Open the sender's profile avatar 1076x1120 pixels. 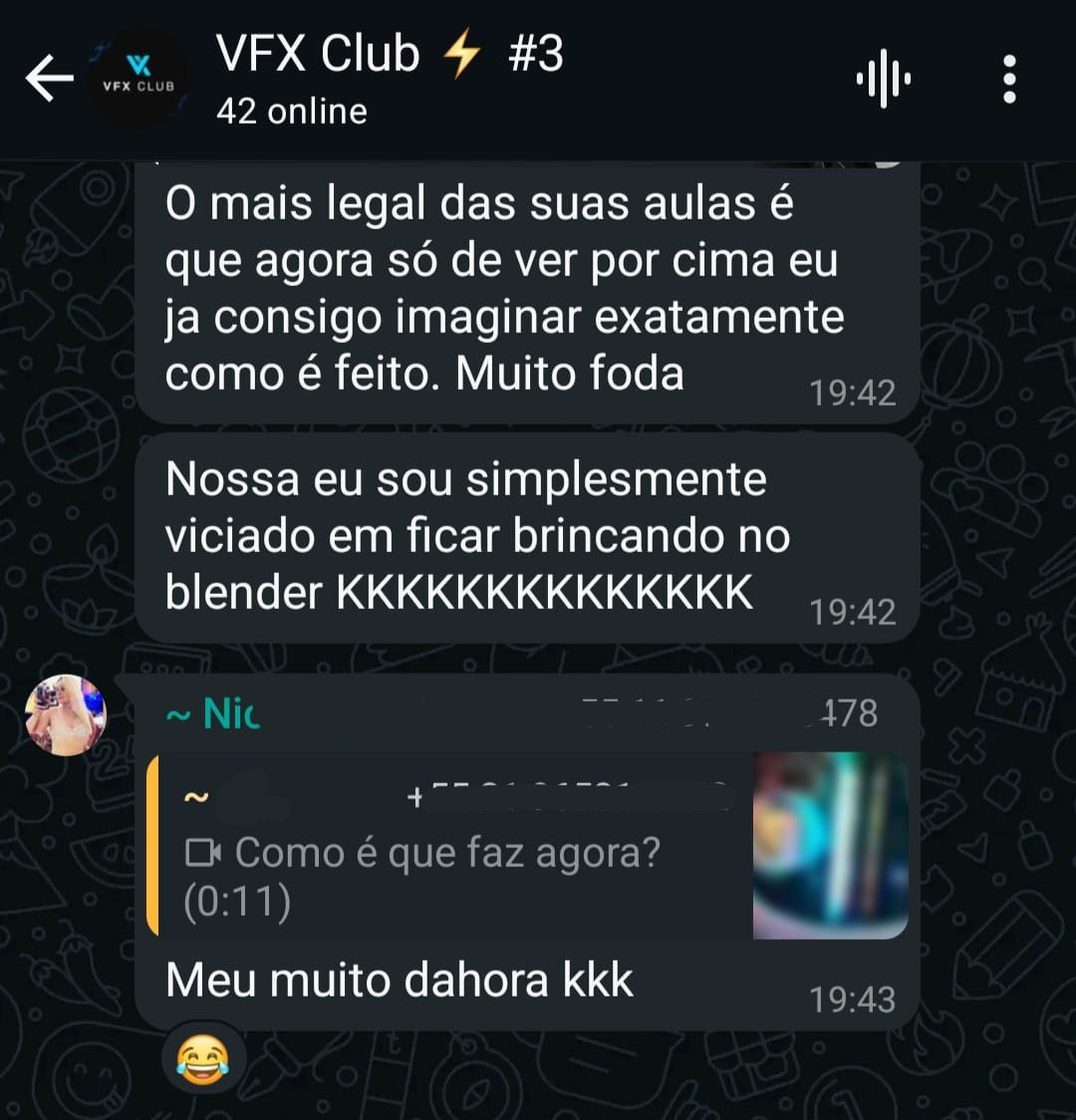(x=66, y=714)
